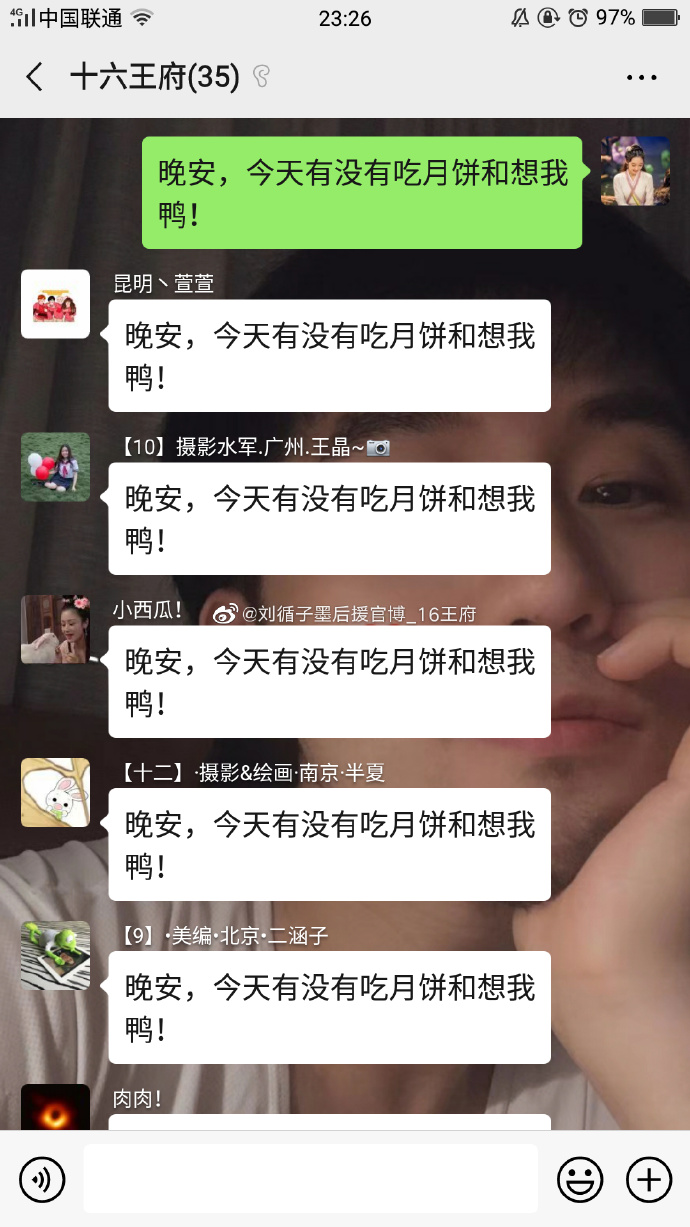Image resolution: width=690 pixels, height=1227 pixels.
Task: Open 小西瓜's avatar profile
Action: coord(56,630)
